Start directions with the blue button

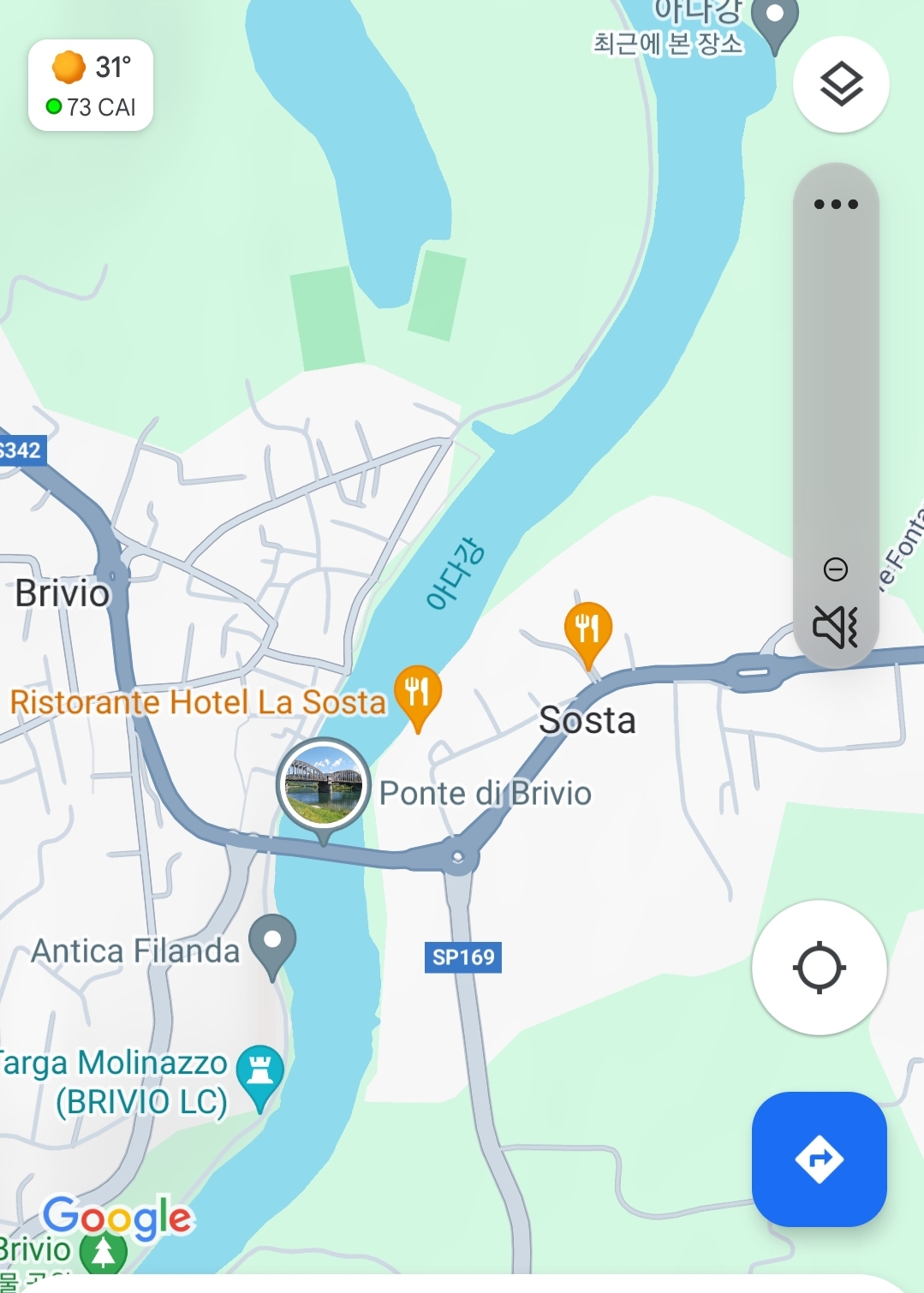coord(819,1159)
